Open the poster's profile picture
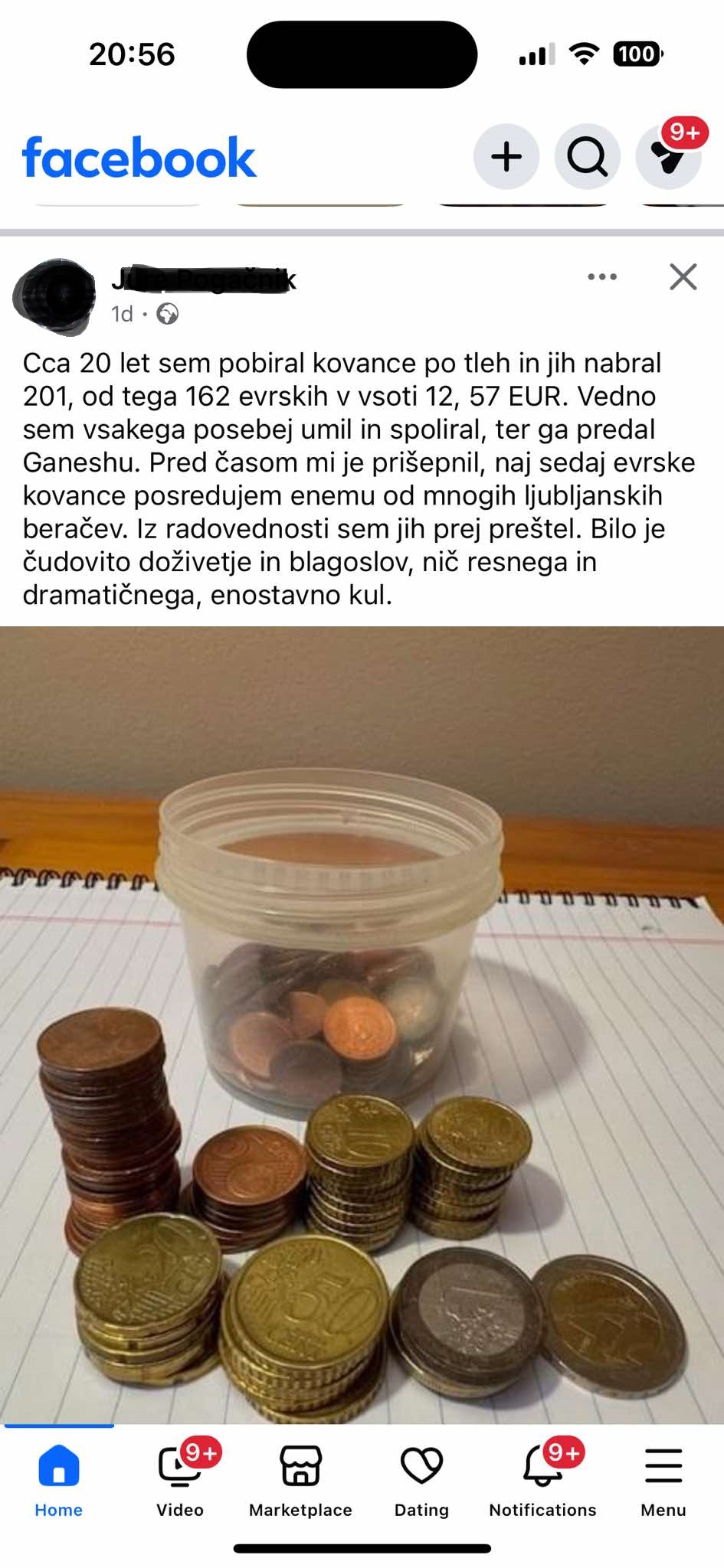Viewport: 724px width, 1568px height. pos(55,297)
